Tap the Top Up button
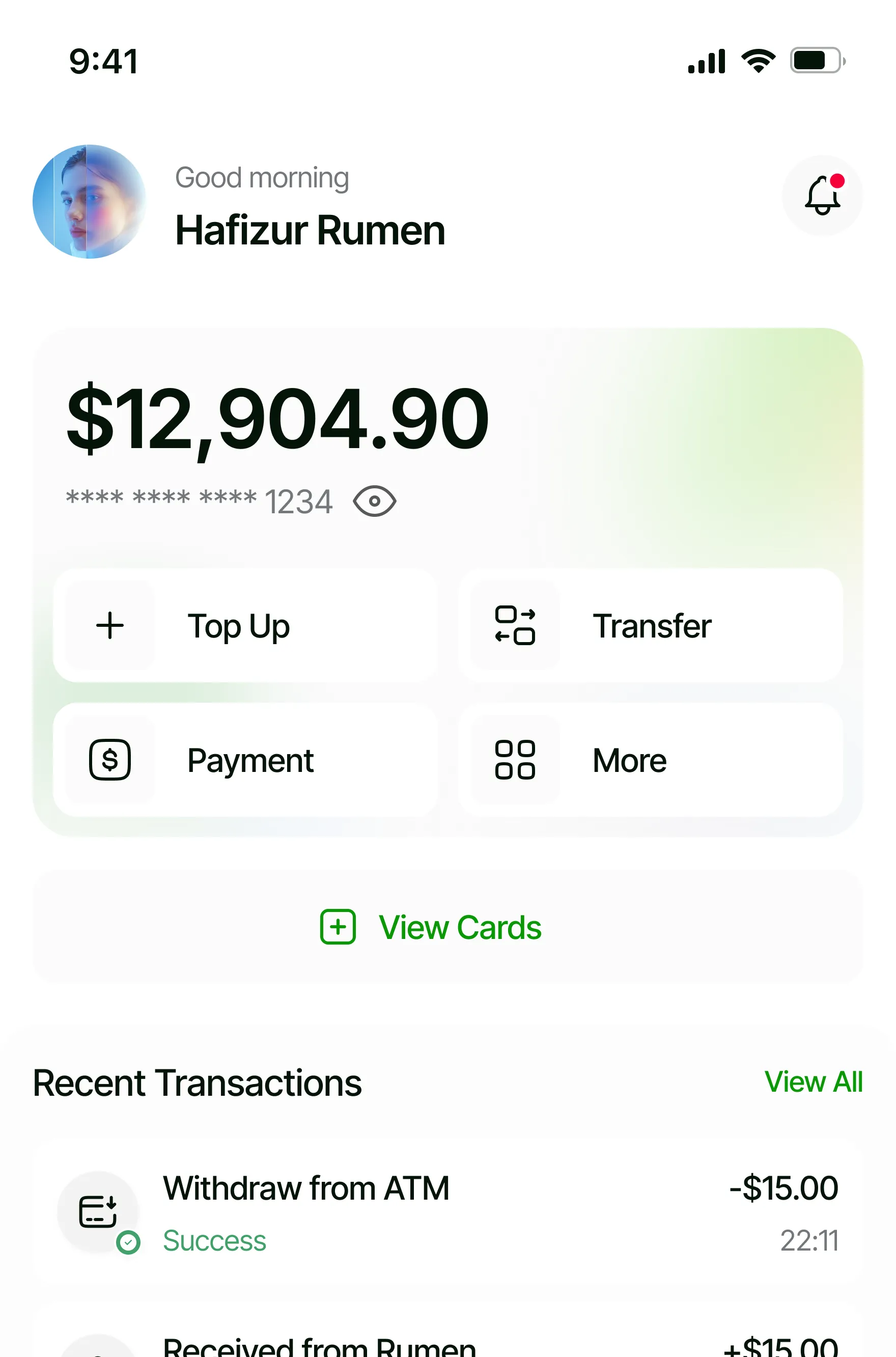The width and height of the screenshot is (896, 1357). pyautogui.click(x=245, y=625)
